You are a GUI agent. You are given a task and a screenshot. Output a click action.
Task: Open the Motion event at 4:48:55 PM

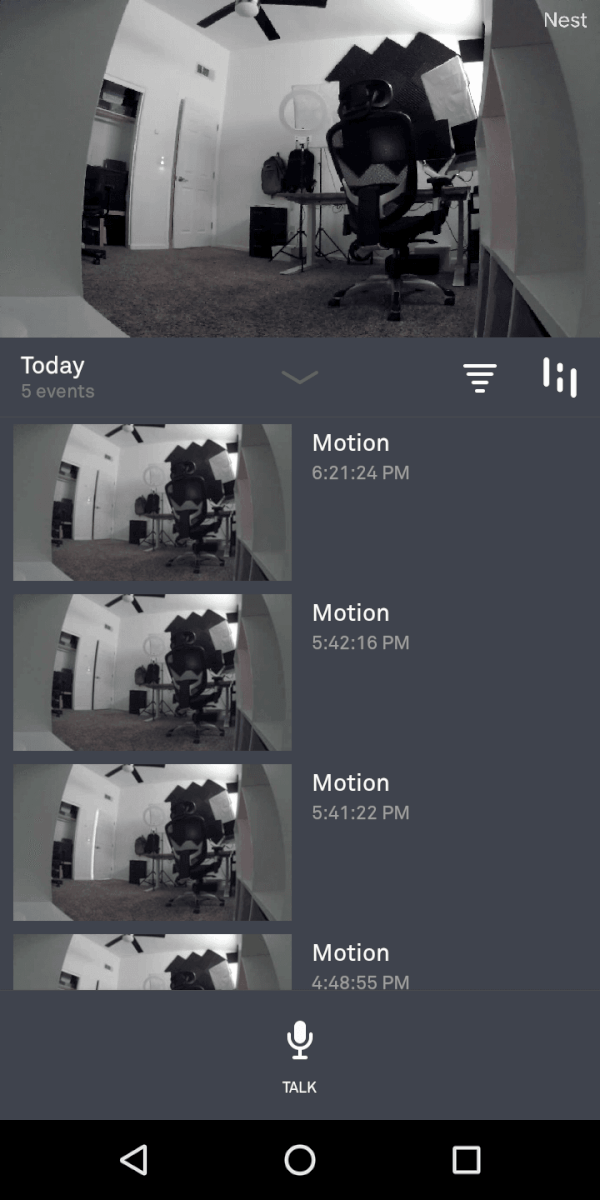[x=300, y=960]
